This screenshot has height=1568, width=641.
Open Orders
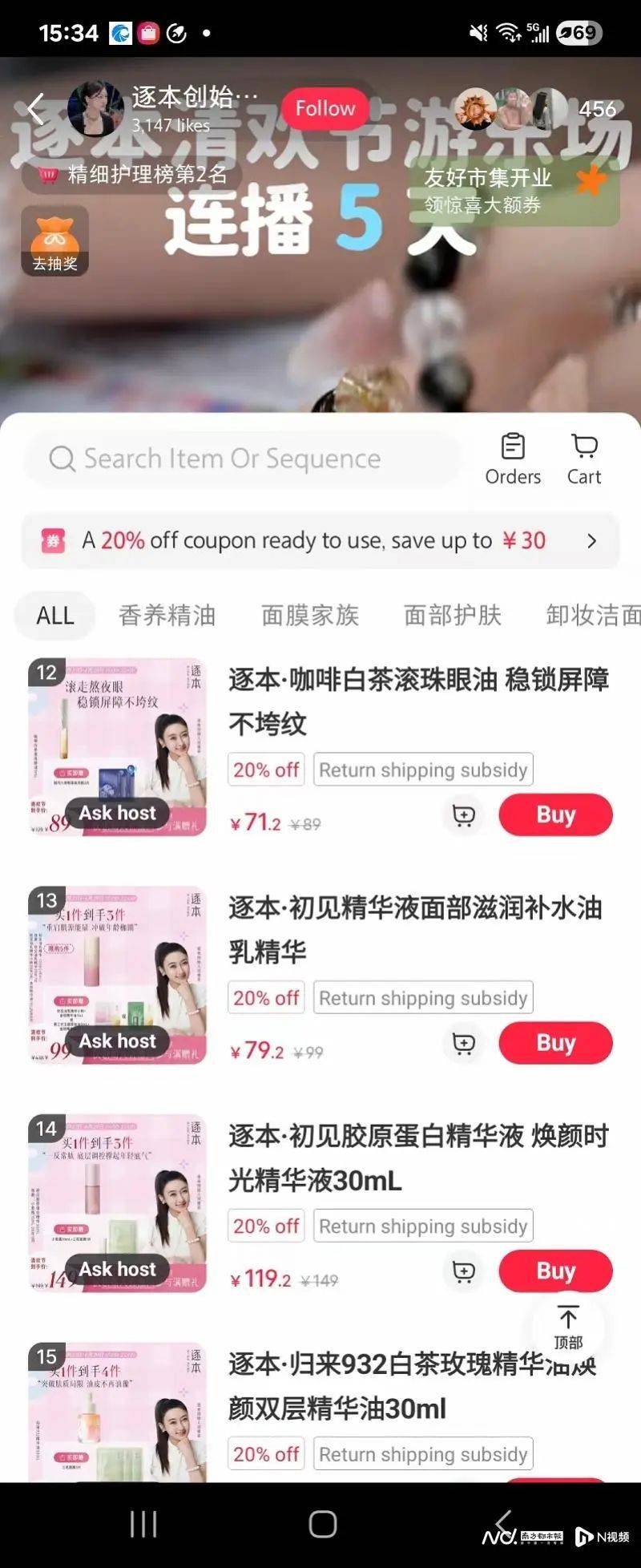(513, 459)
